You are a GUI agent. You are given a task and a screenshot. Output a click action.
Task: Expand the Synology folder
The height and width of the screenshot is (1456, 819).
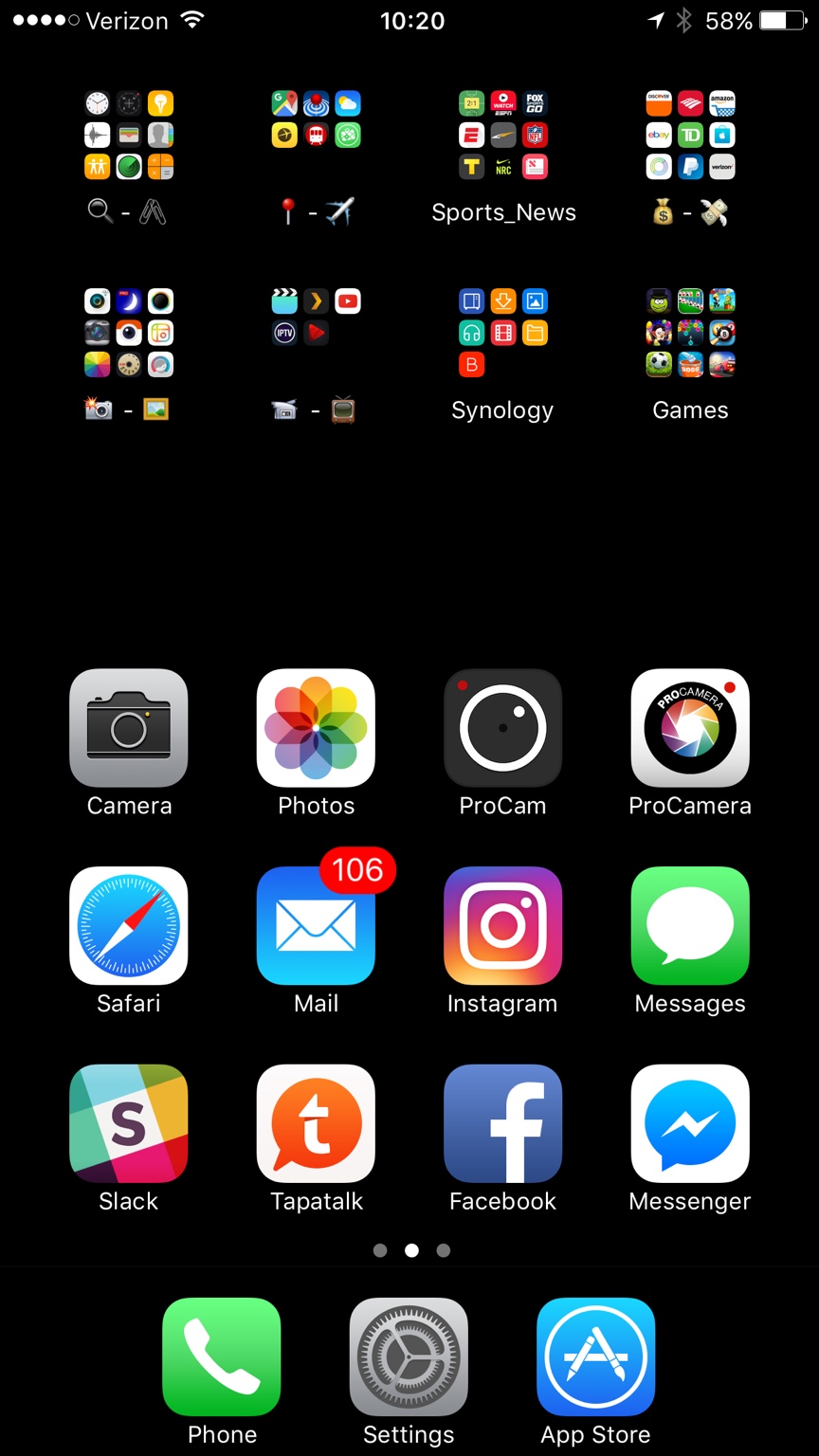(502, 333)
